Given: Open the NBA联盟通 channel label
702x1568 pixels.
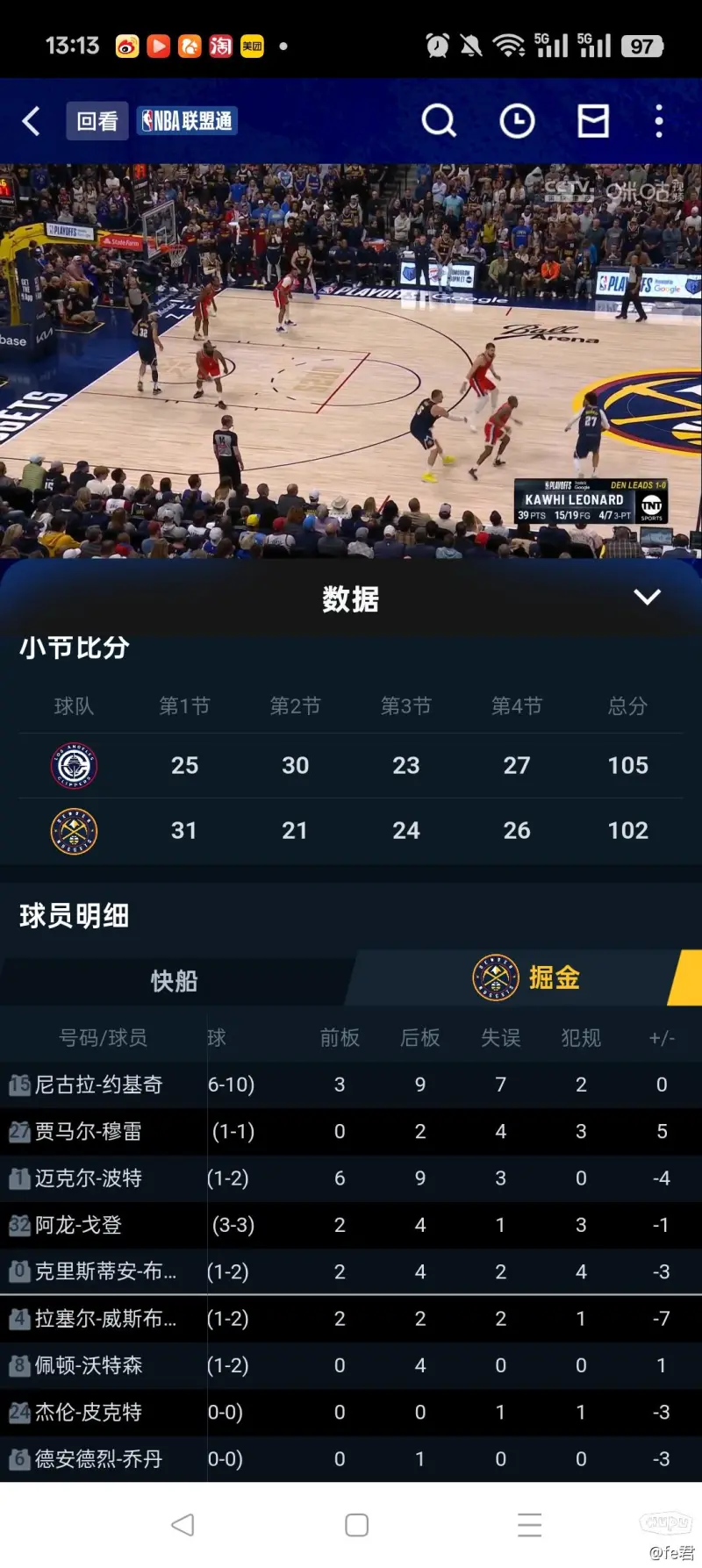Looking at the screenshot, I should click(x=188, y=121).
